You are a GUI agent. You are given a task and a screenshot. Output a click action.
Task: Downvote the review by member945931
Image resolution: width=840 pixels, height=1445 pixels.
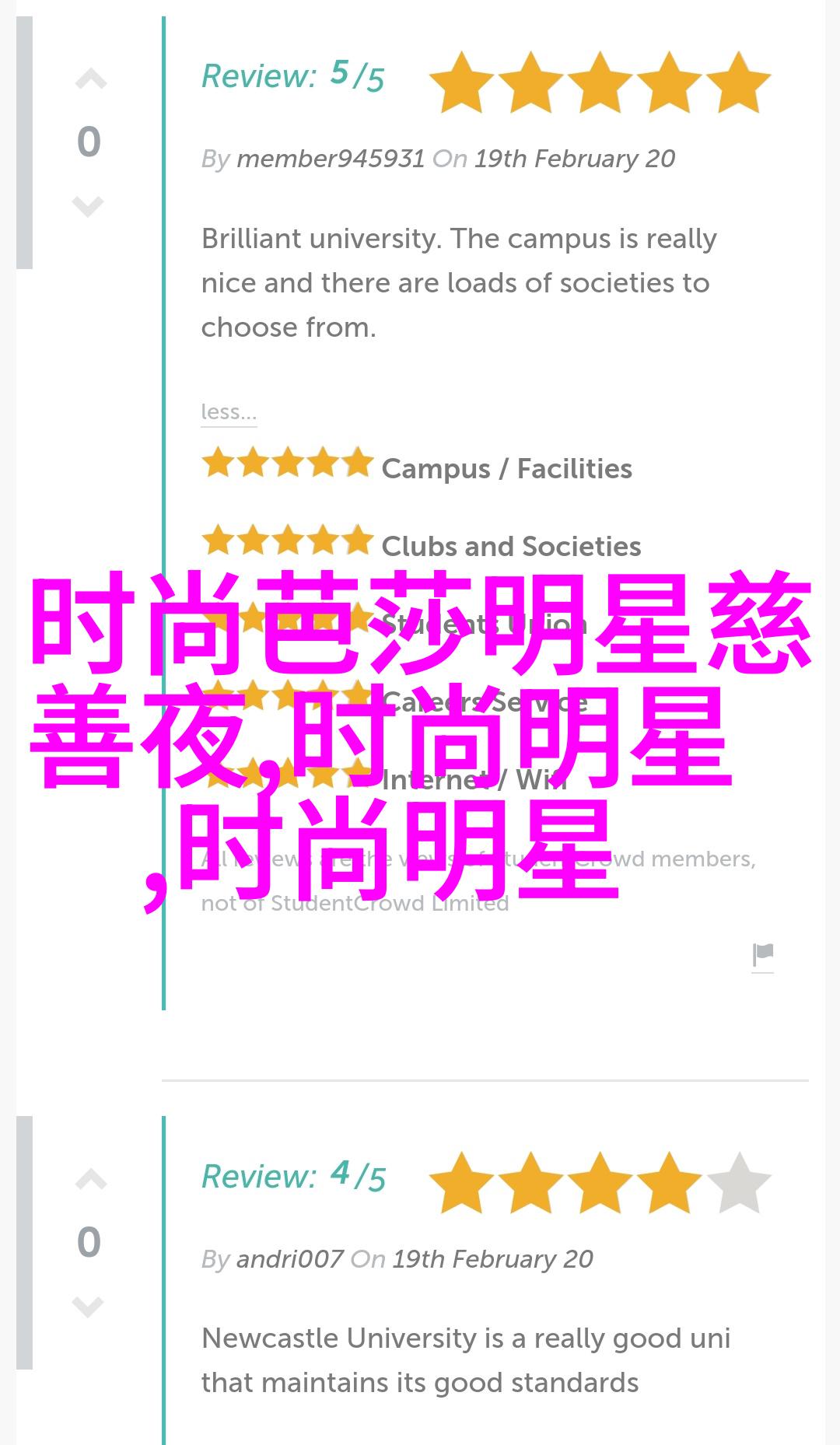pyautogui.click(x=88, y=206)
